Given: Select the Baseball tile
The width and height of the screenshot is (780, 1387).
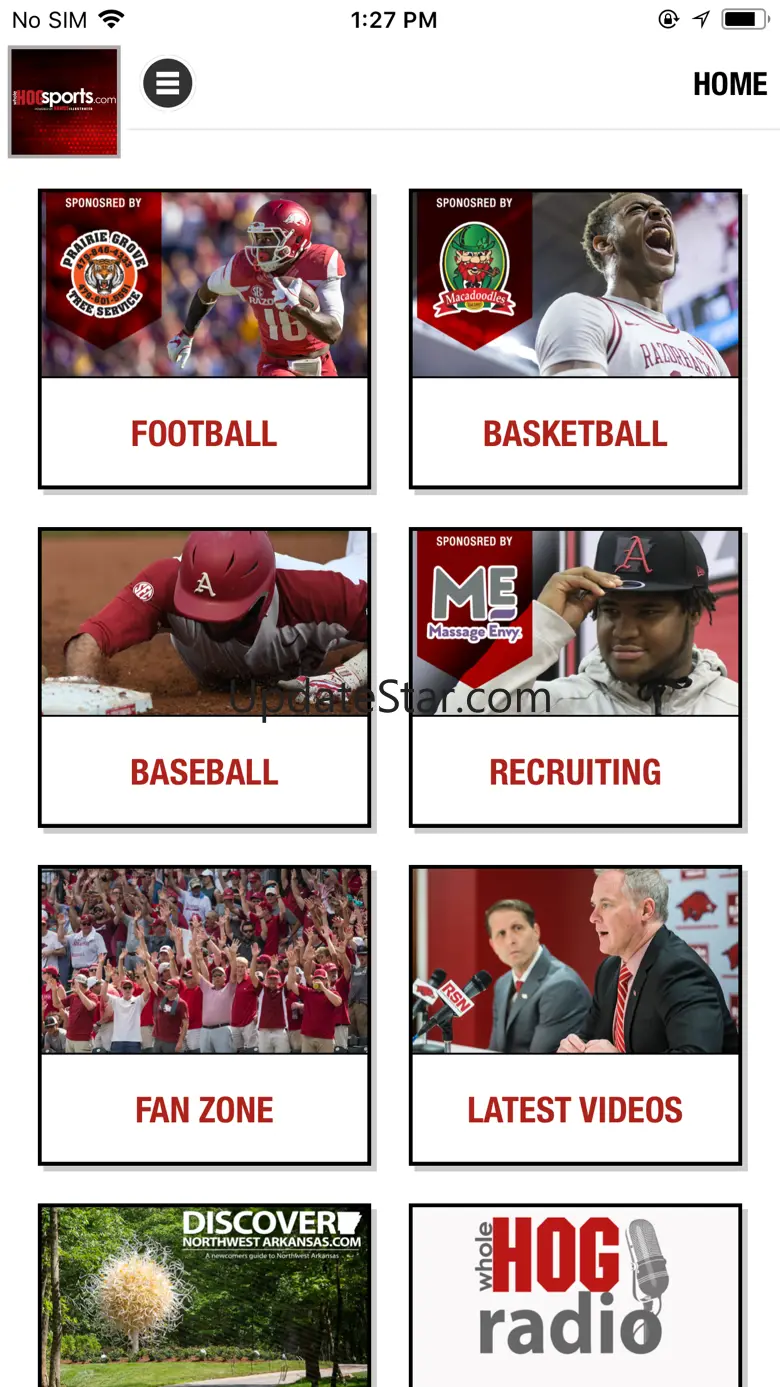Looking at the screenshot, I should [x=204, y=677].
